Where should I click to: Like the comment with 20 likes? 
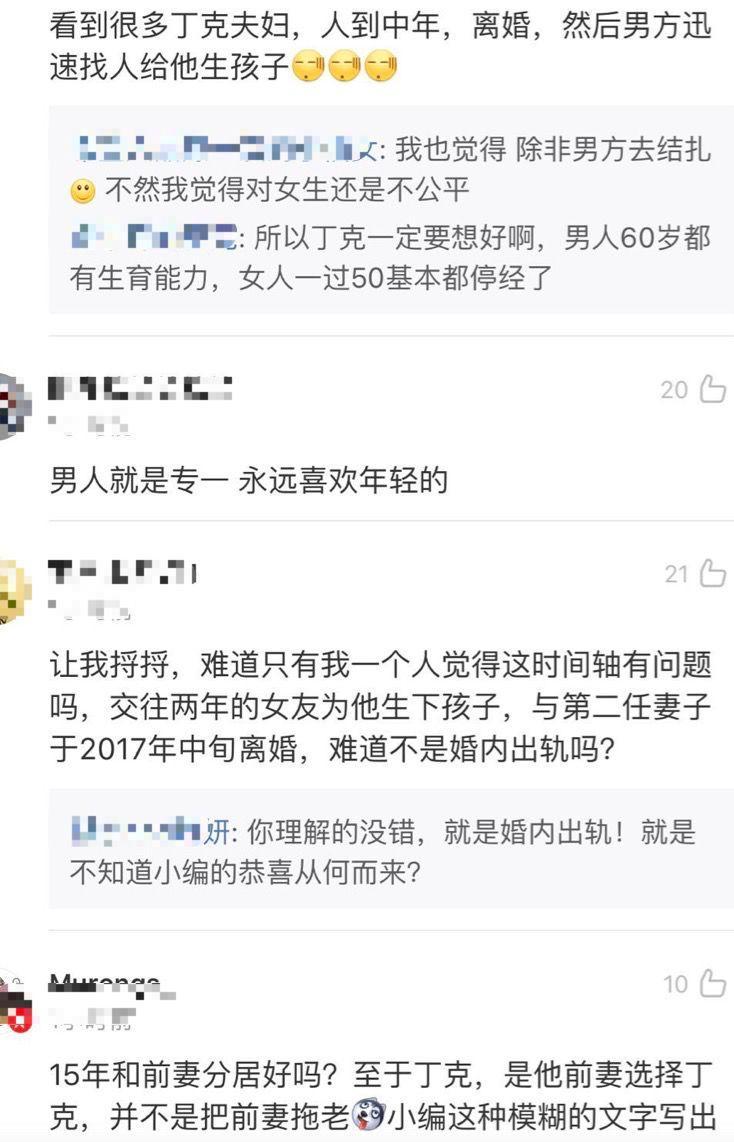pyautogui.click(x=712, y=389)
